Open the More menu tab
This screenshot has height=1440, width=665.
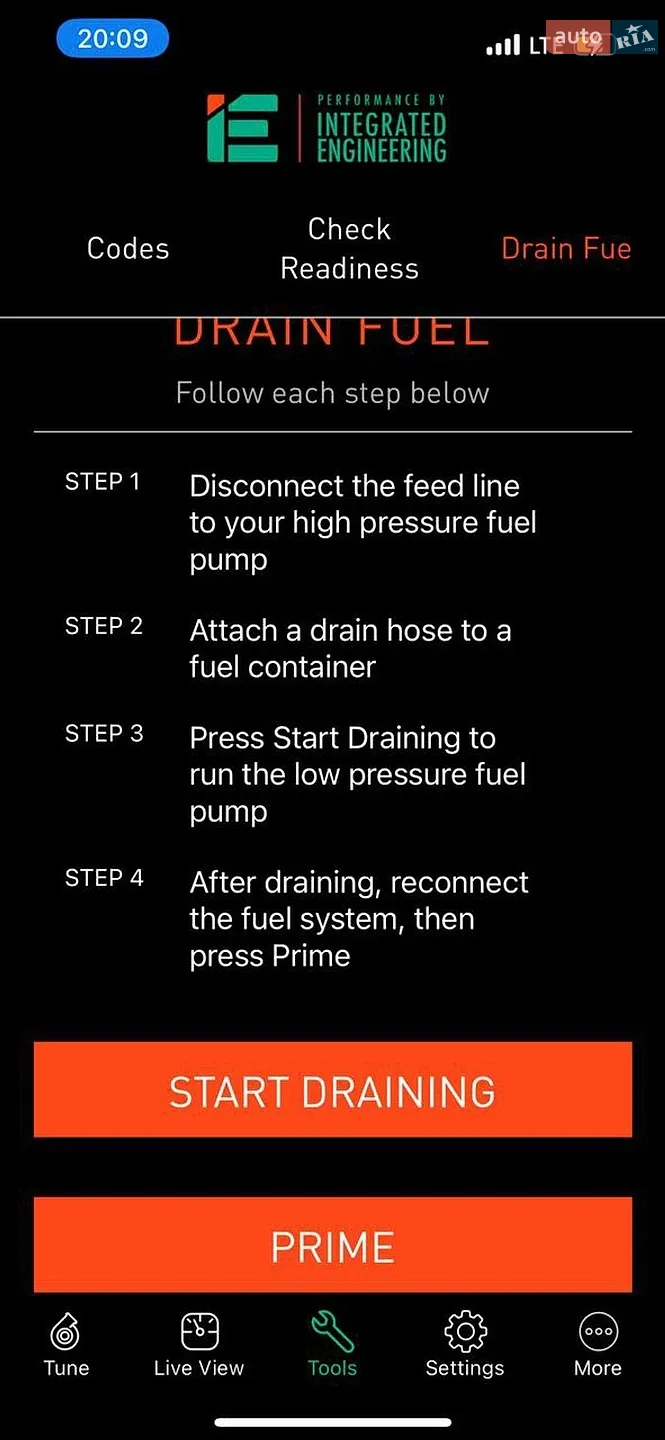pyautogui.click(x=598, y=1345)
